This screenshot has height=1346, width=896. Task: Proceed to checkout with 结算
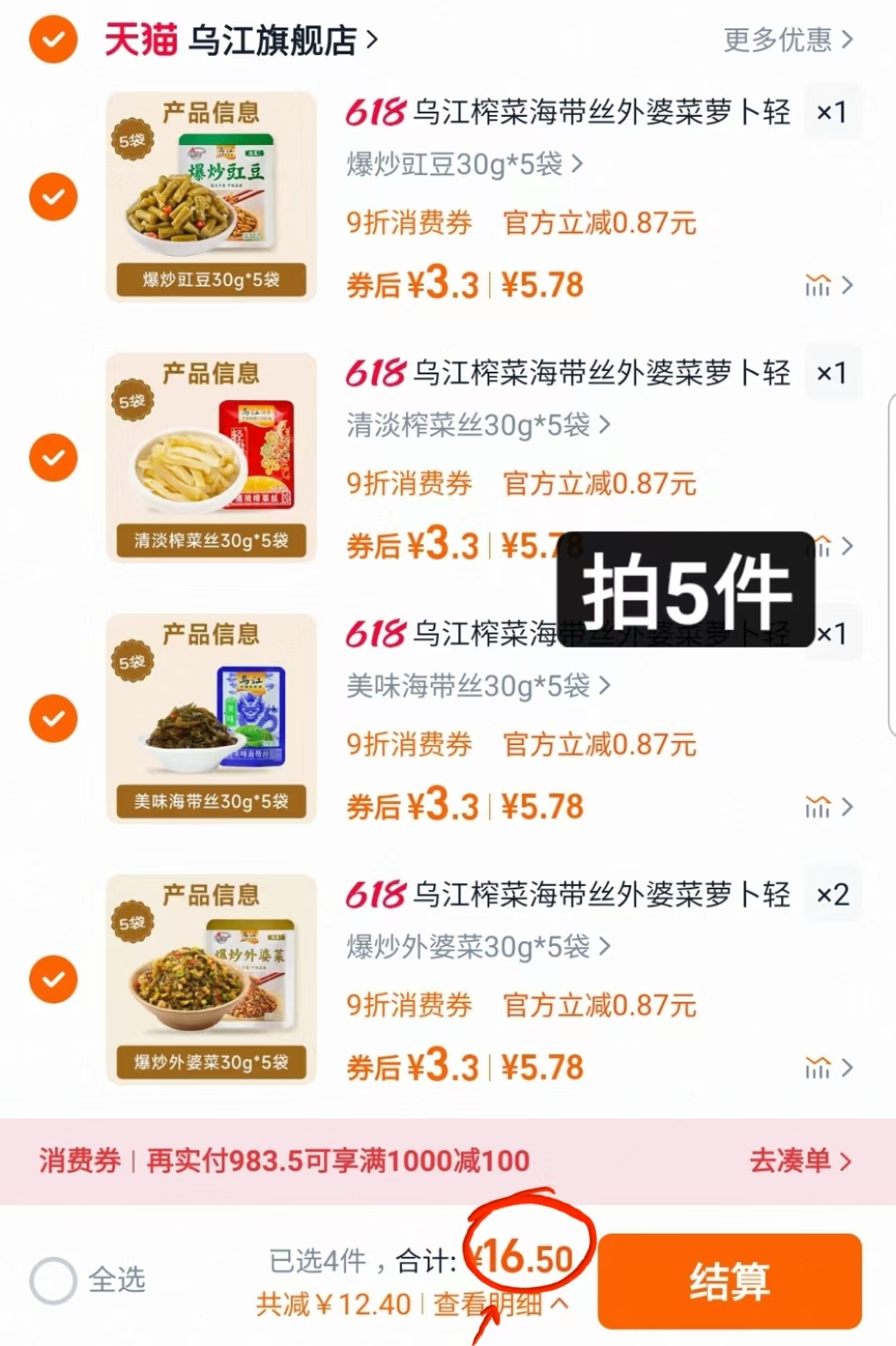click(x=728, y=1281)
